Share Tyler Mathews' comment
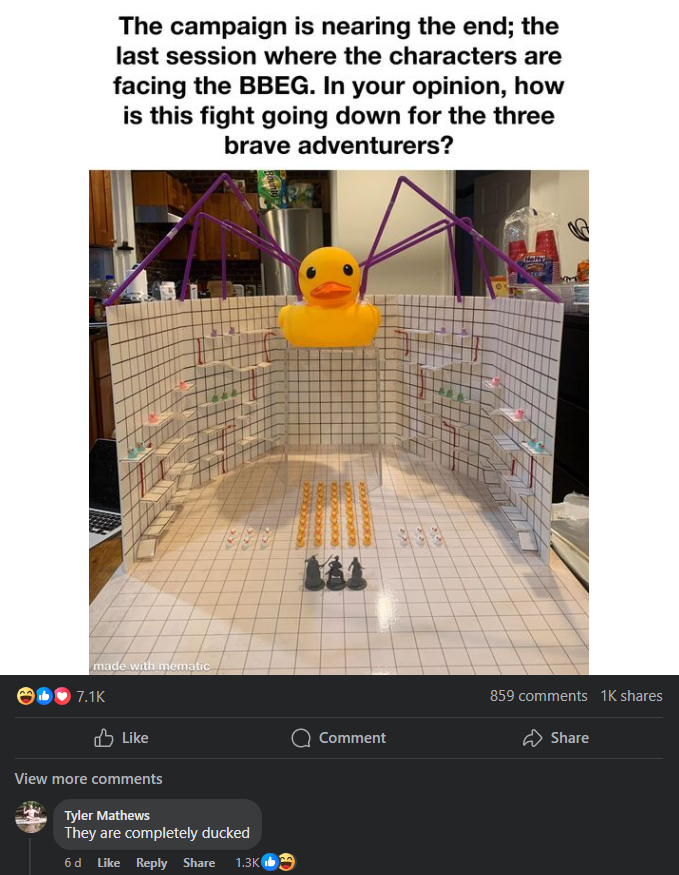The height and width of the screenshot is (875, 679). pyautogui.click(x=199, y=863)
